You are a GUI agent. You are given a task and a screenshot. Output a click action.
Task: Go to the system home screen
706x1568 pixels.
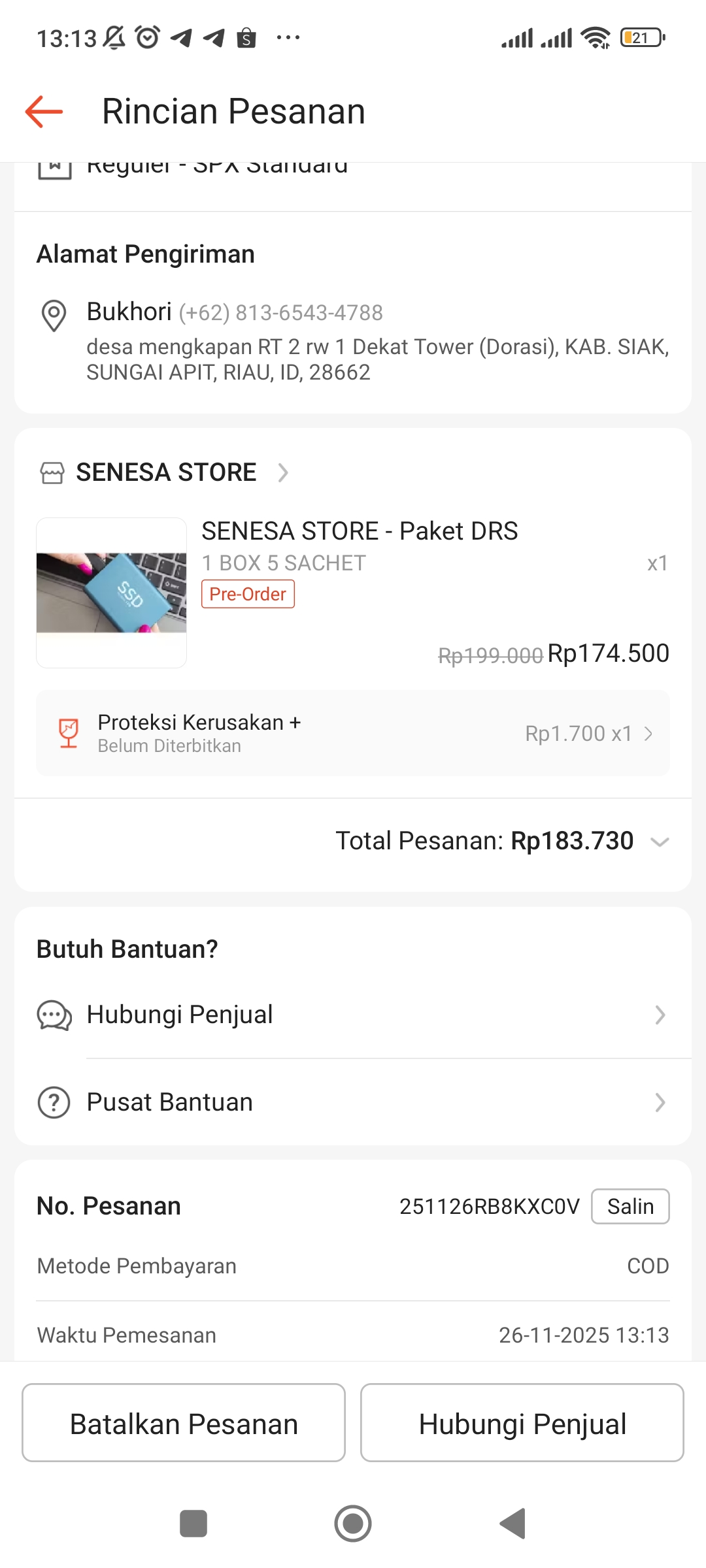coord(353,1524)
